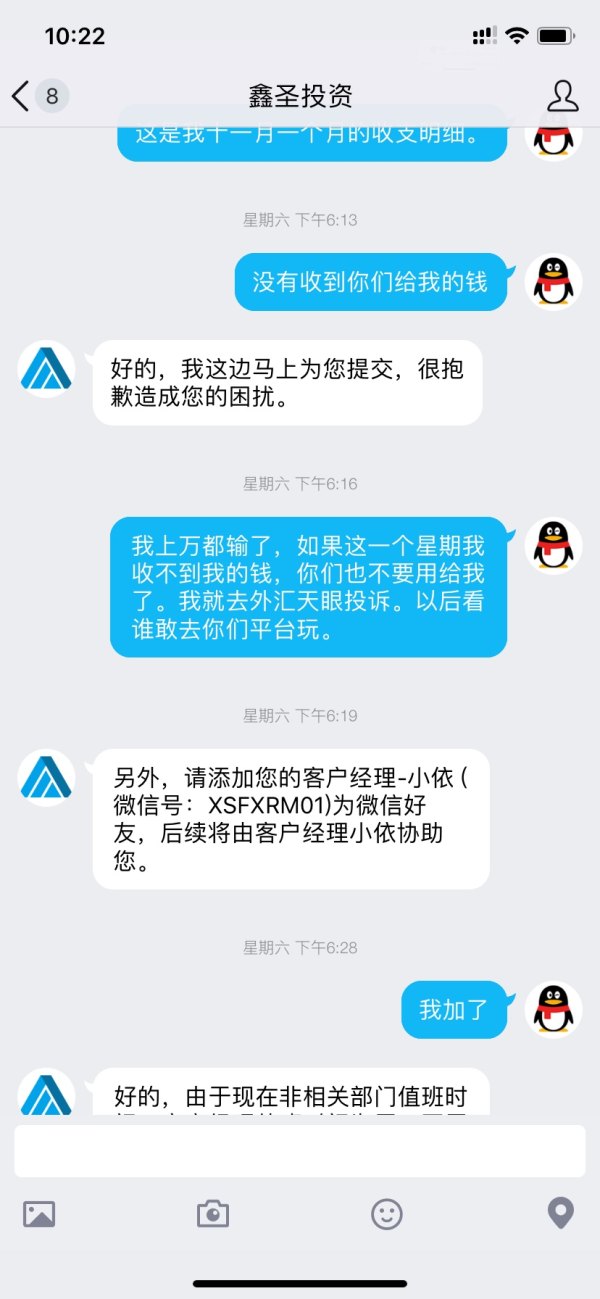Tap penguin avatar beside 我加了 message
This screenshot has height=1299, width=600.
(554, 1009)
